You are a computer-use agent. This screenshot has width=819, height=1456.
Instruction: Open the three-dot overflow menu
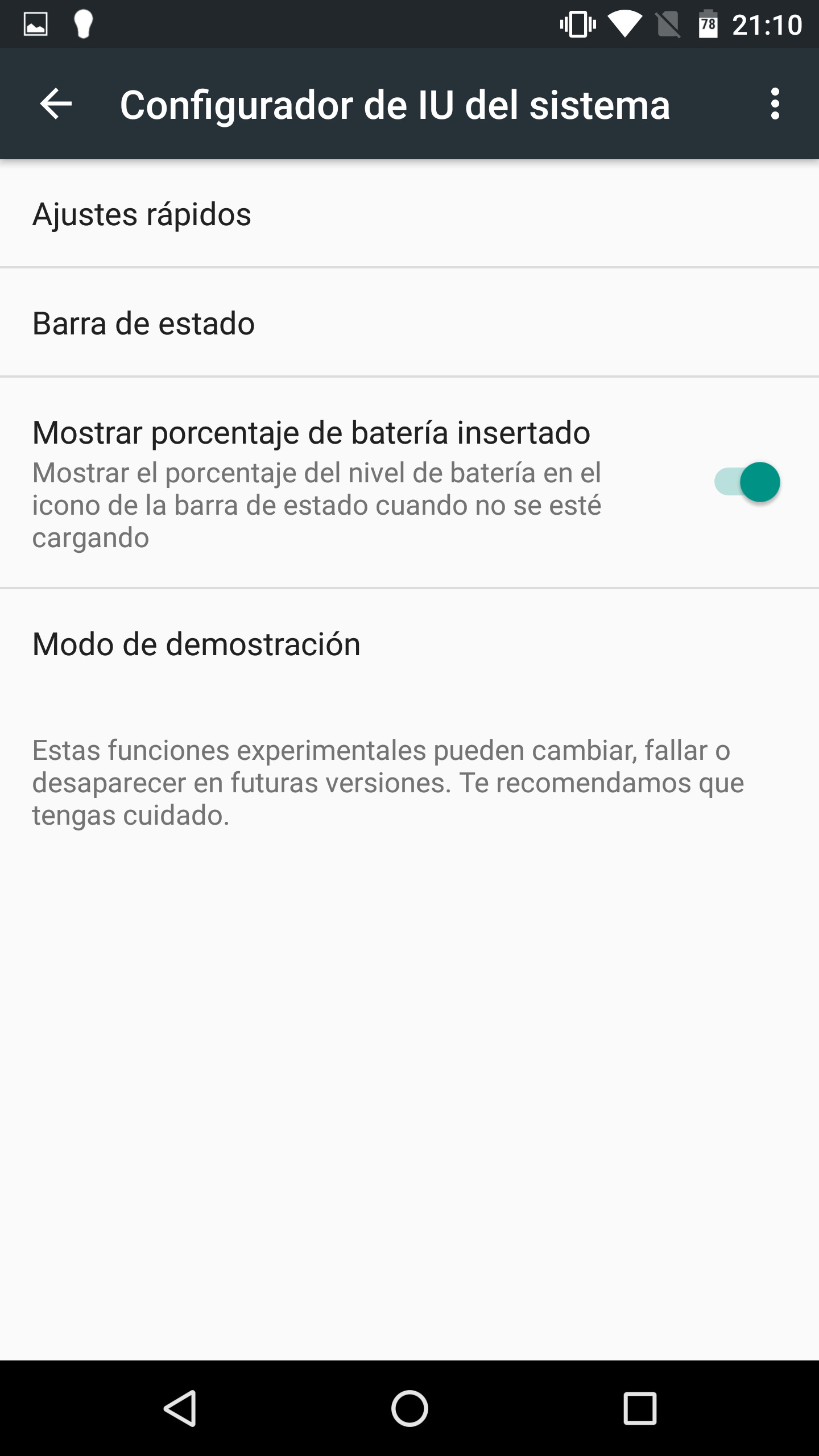click(775, 104)
